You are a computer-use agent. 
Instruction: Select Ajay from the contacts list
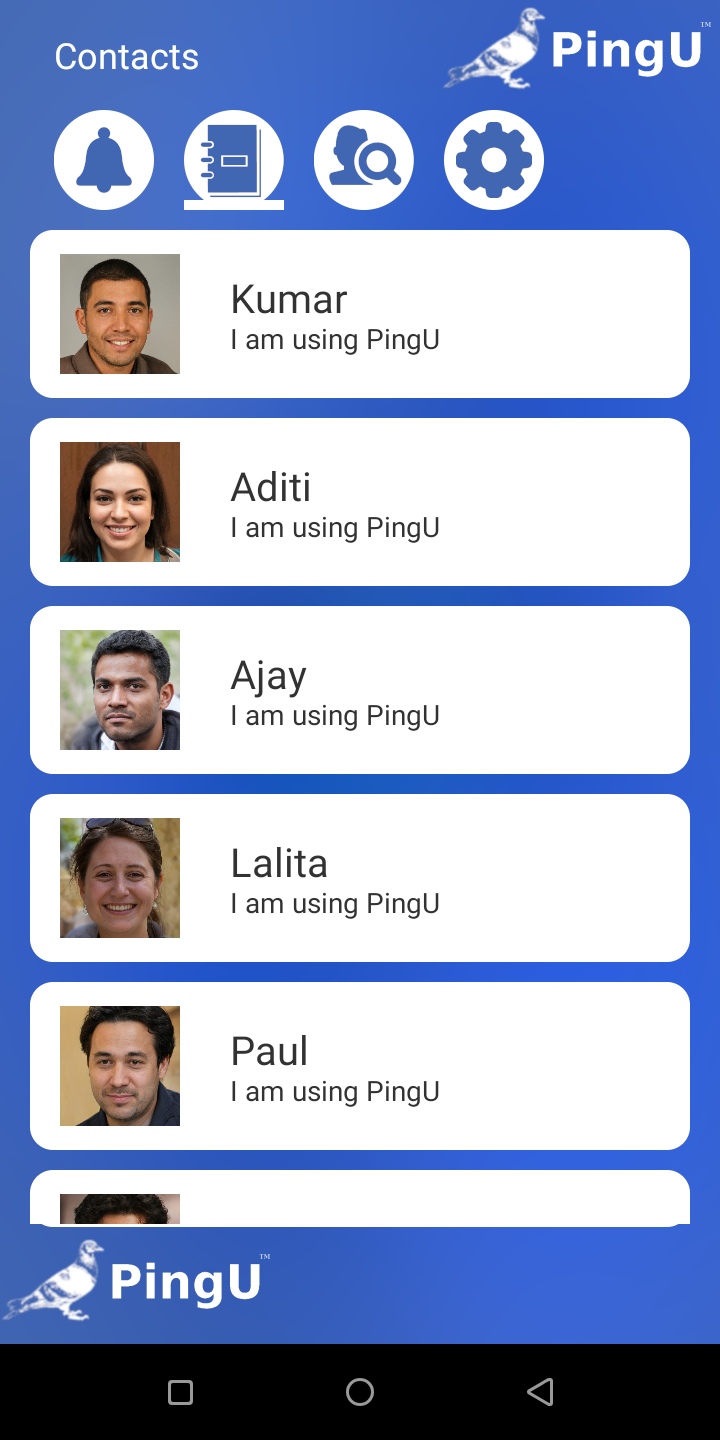[x=360, y=690]
